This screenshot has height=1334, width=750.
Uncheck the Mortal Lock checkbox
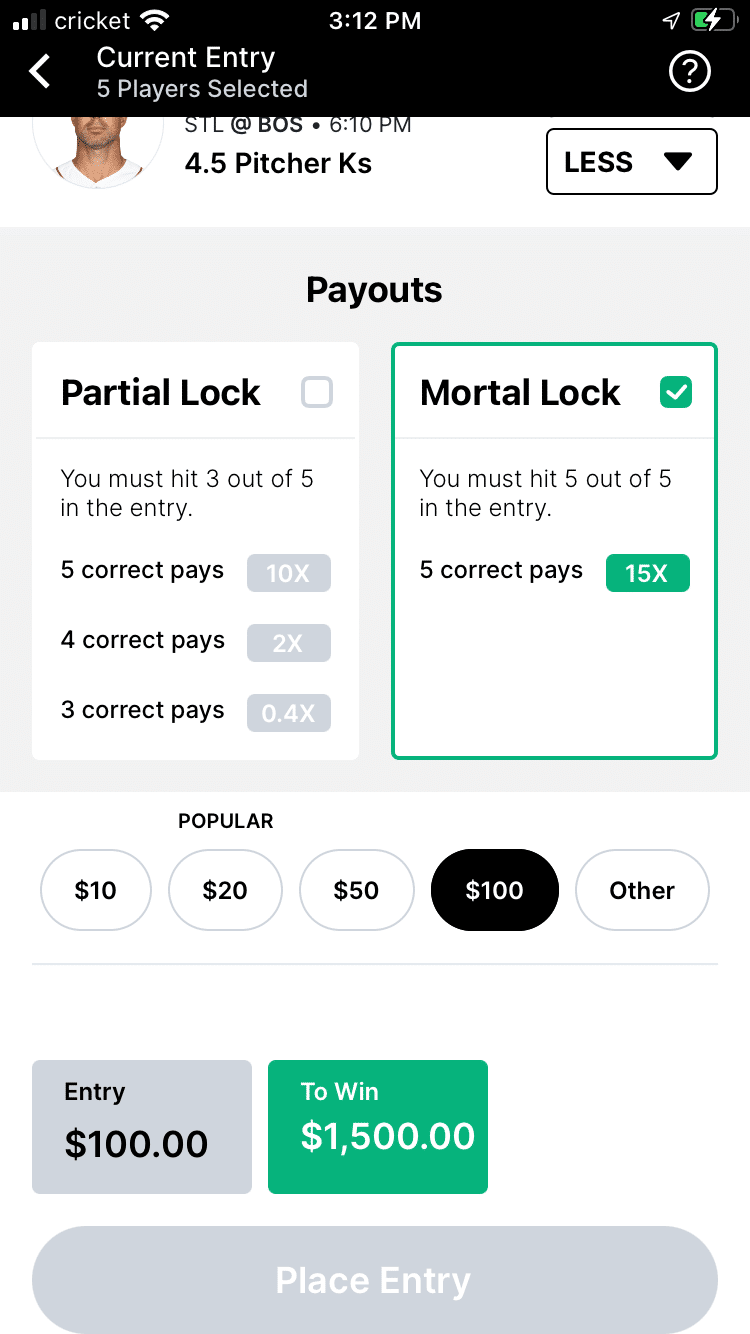pos(677,393)
